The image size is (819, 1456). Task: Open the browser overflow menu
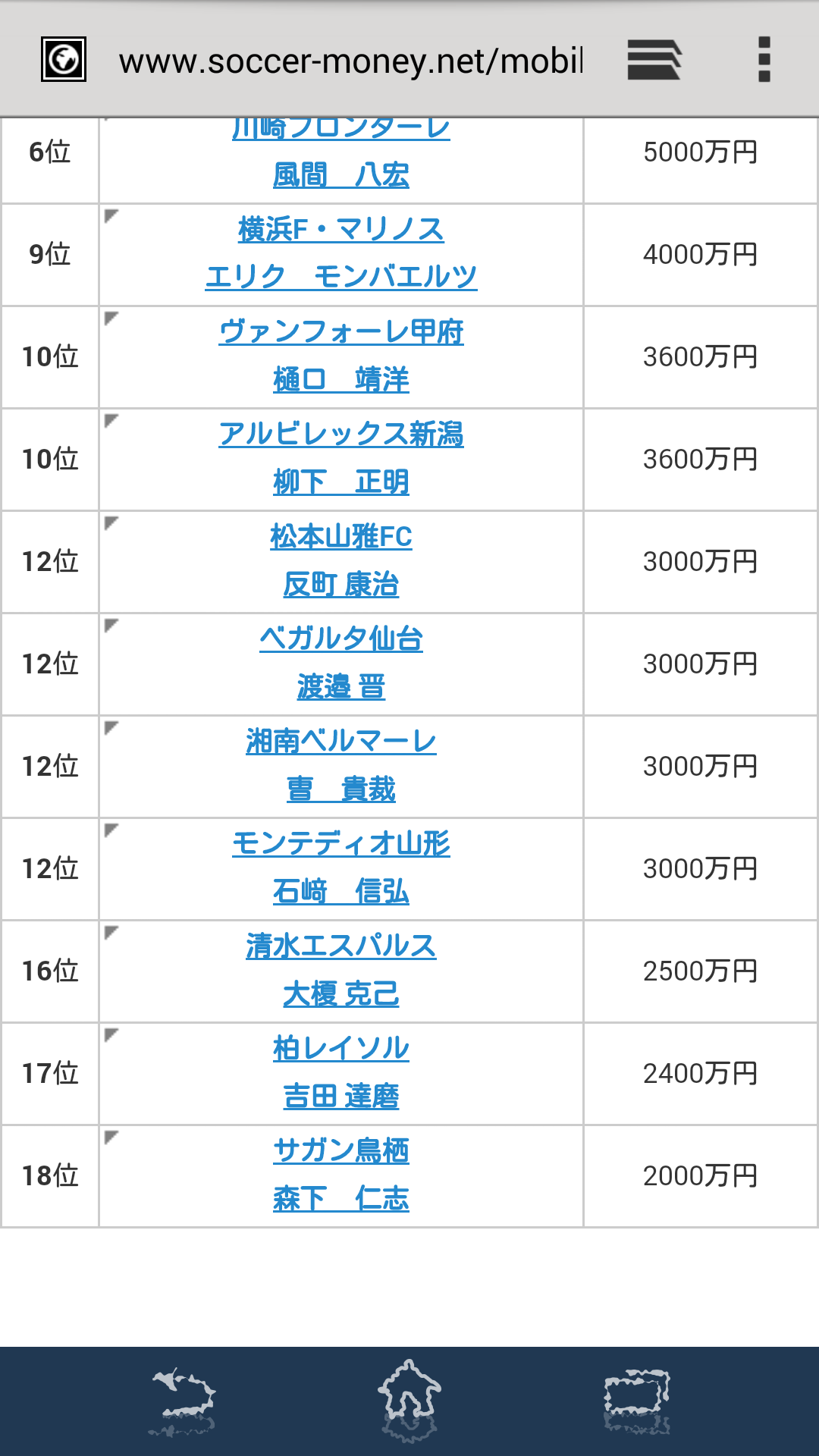(764, 60)
